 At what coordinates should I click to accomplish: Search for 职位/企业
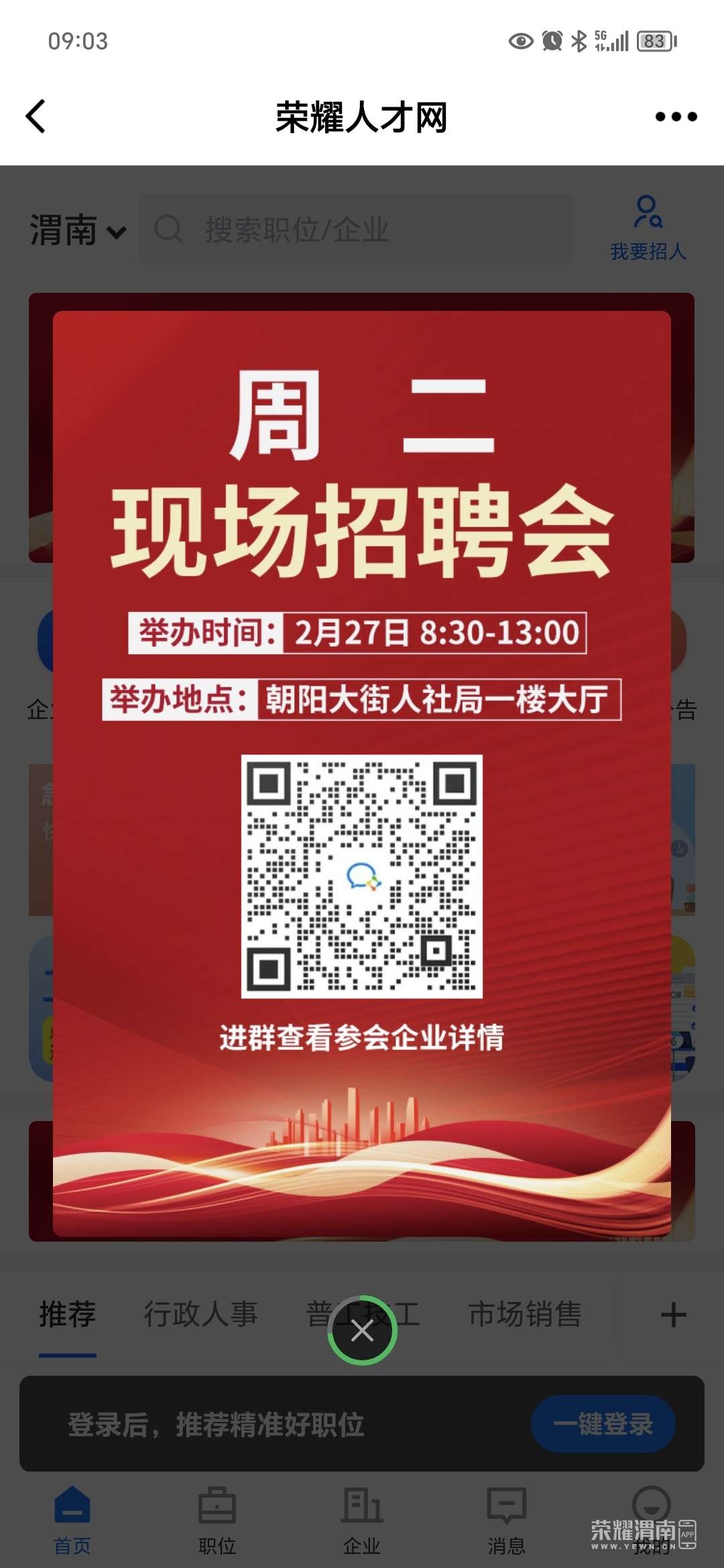click(x=355, y=230)
